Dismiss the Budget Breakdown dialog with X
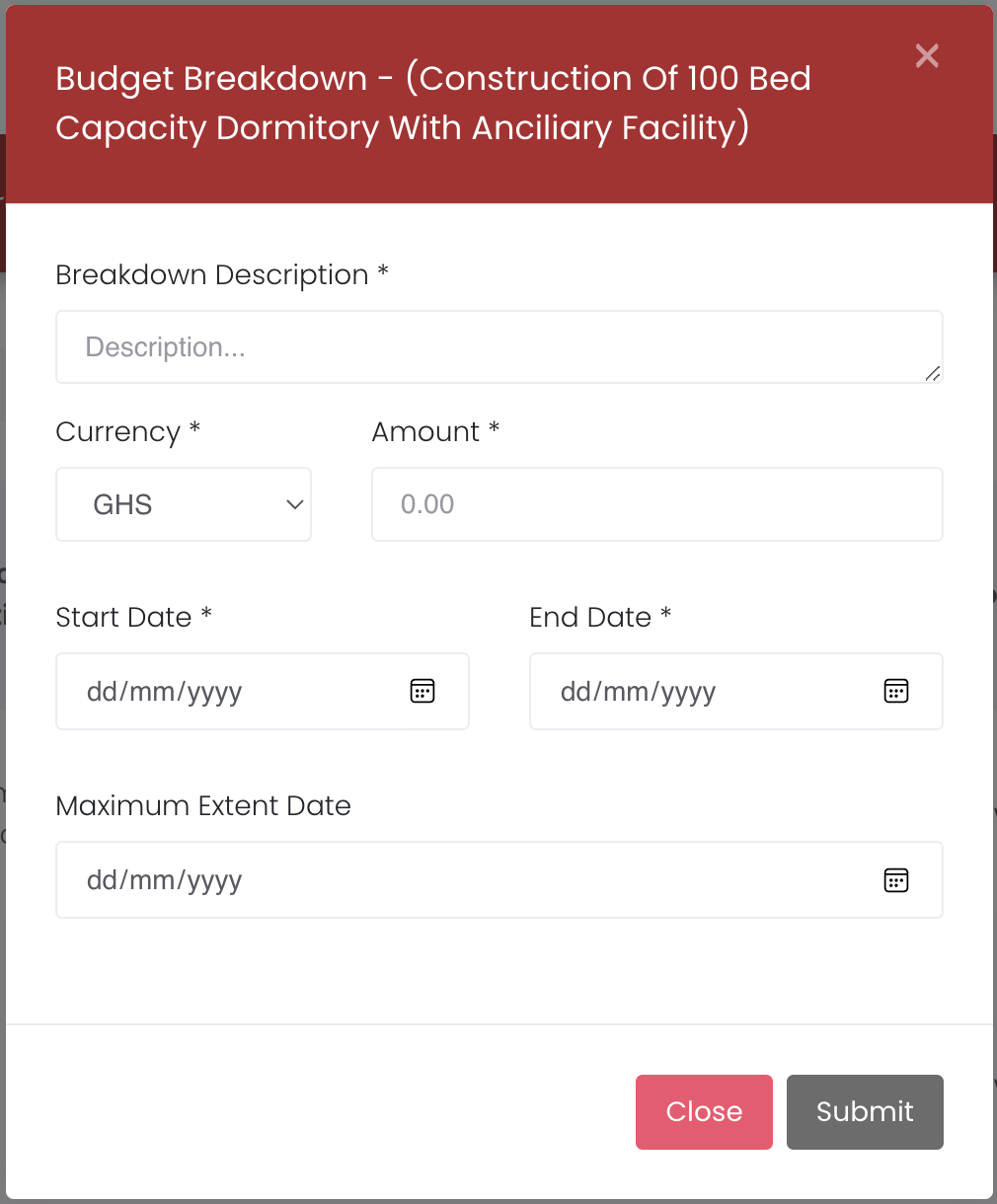This screenshot has width=997, height=1204. 926,56
